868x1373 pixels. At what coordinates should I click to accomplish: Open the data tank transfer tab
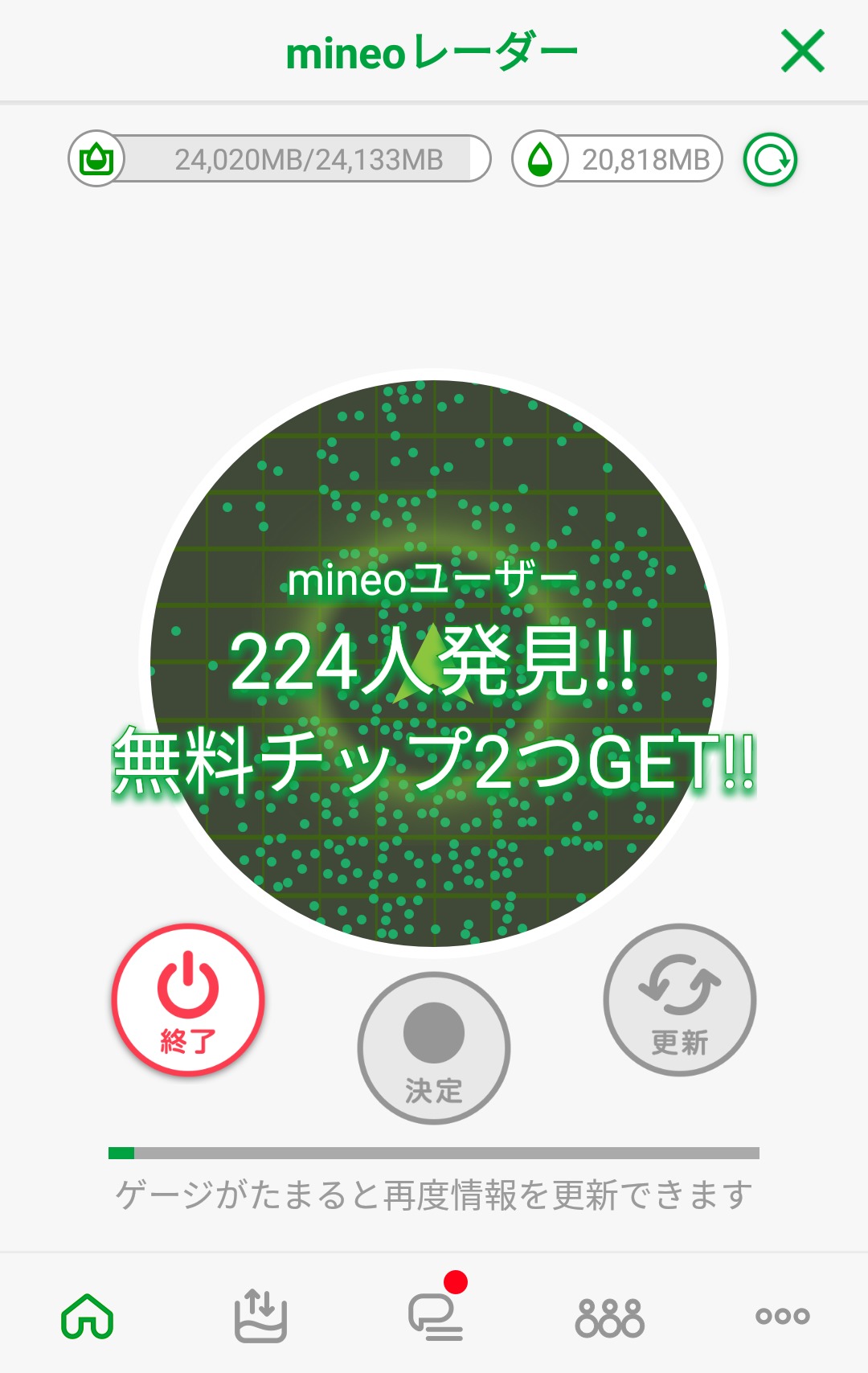click(x=260, y=1316)
